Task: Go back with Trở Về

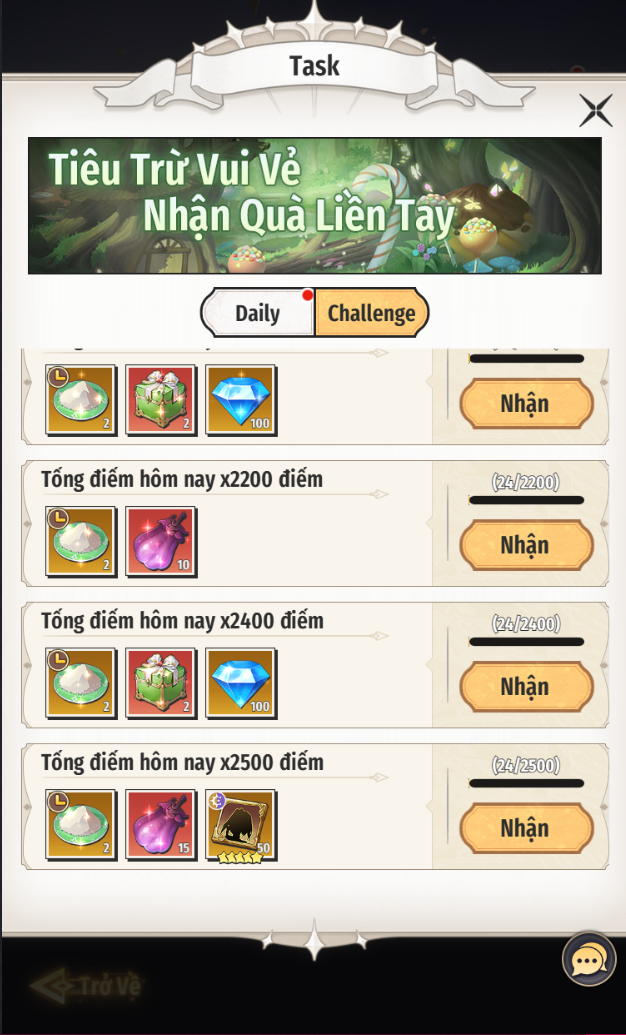Action: click(x=86, y=985)
